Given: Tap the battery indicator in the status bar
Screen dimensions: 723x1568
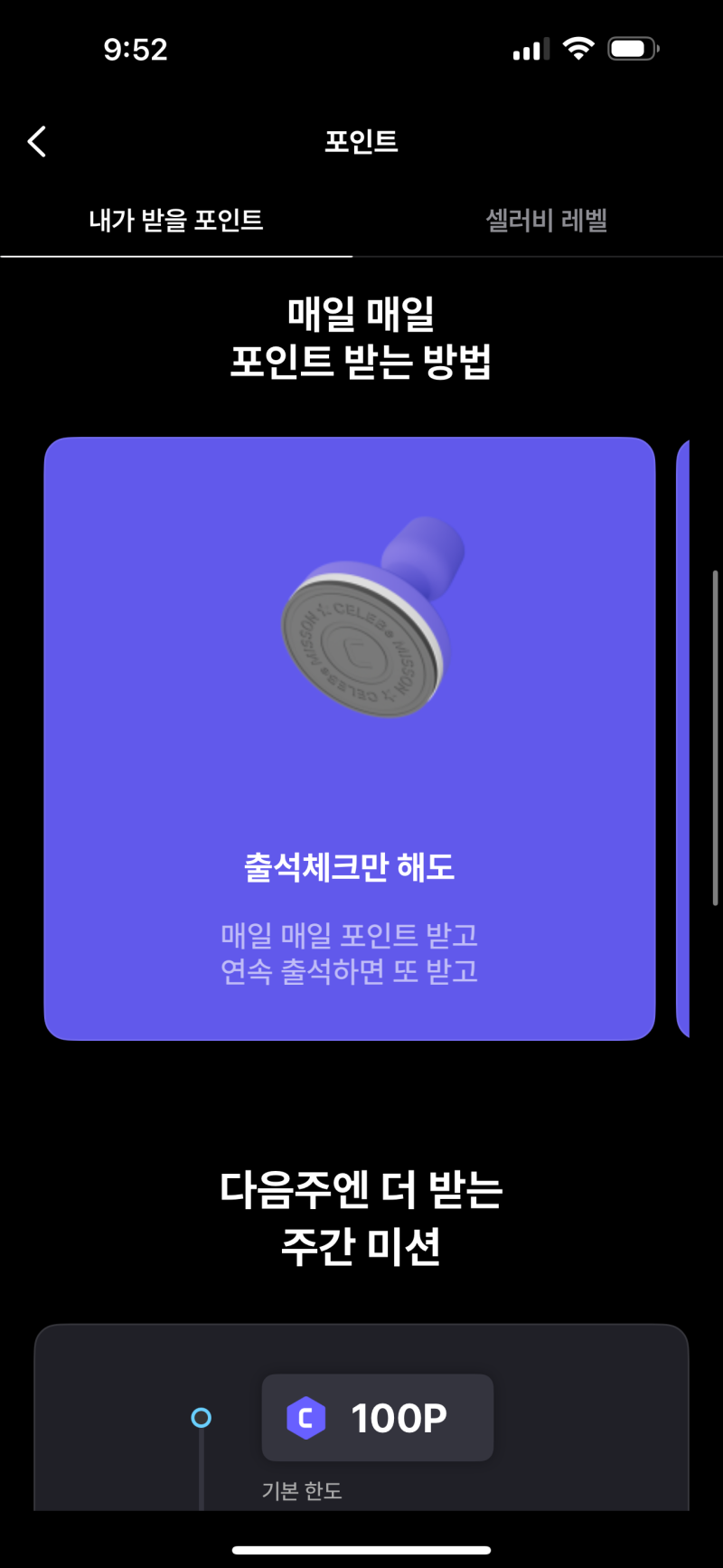Looking at the screenshot, I should [x=633, y=49].
